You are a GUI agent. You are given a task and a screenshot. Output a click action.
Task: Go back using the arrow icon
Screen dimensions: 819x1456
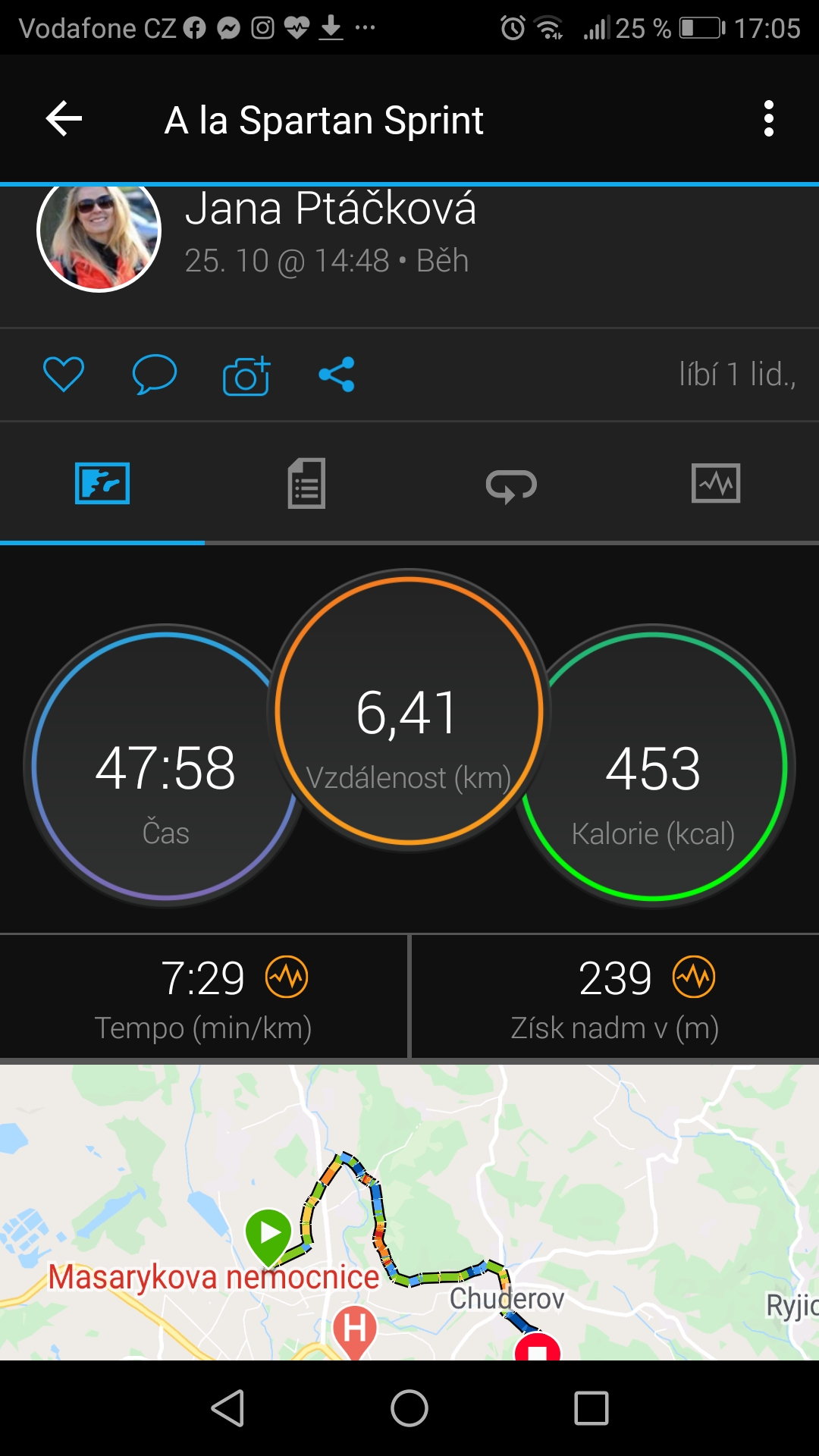[x=64, y=119]
